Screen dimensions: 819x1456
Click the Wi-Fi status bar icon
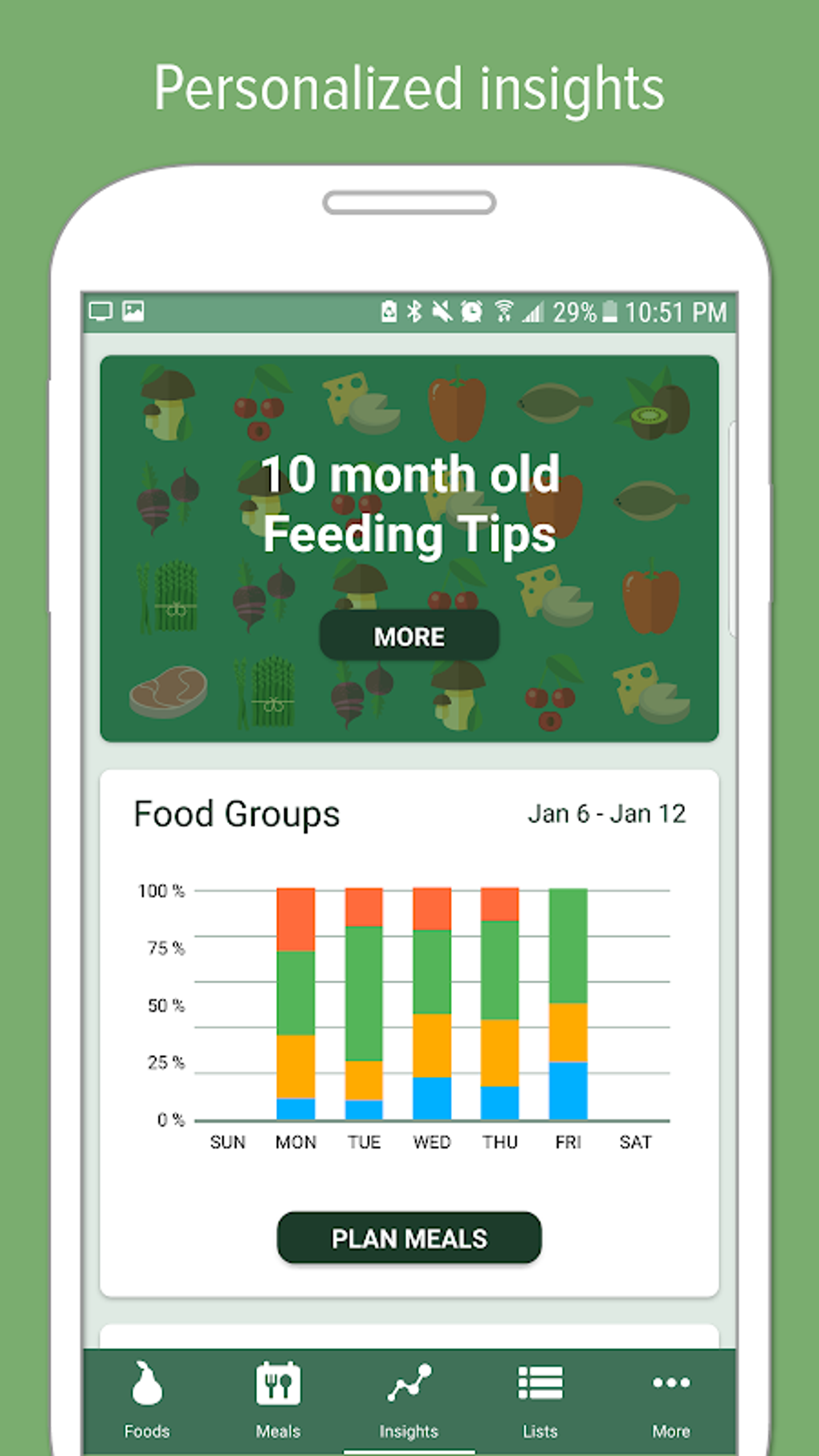[504, 312]
